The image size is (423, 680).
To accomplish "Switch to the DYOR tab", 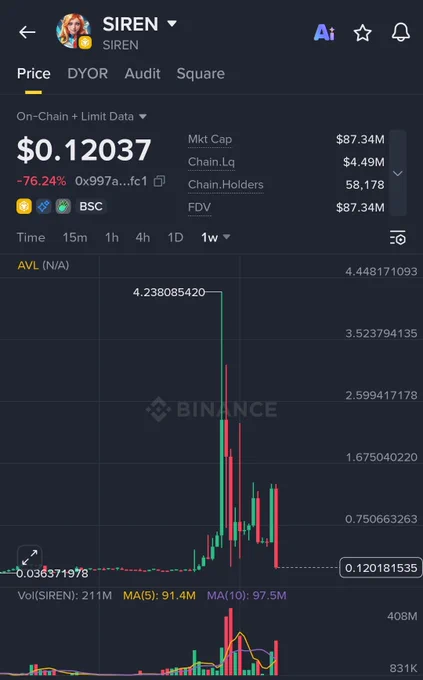I will [x=88, y=73].
